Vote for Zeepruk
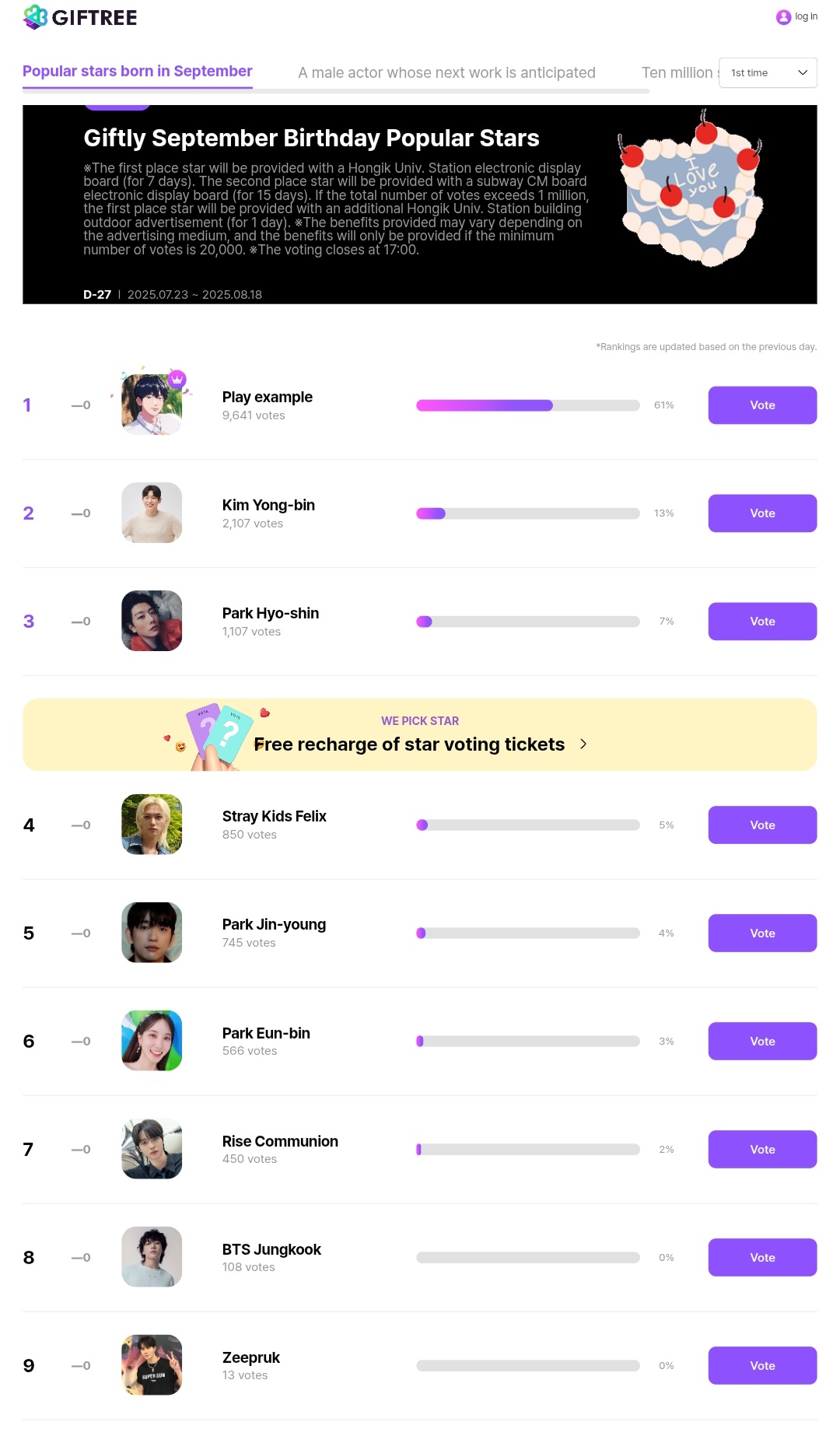The image size is (840, 1429). 762,1366
